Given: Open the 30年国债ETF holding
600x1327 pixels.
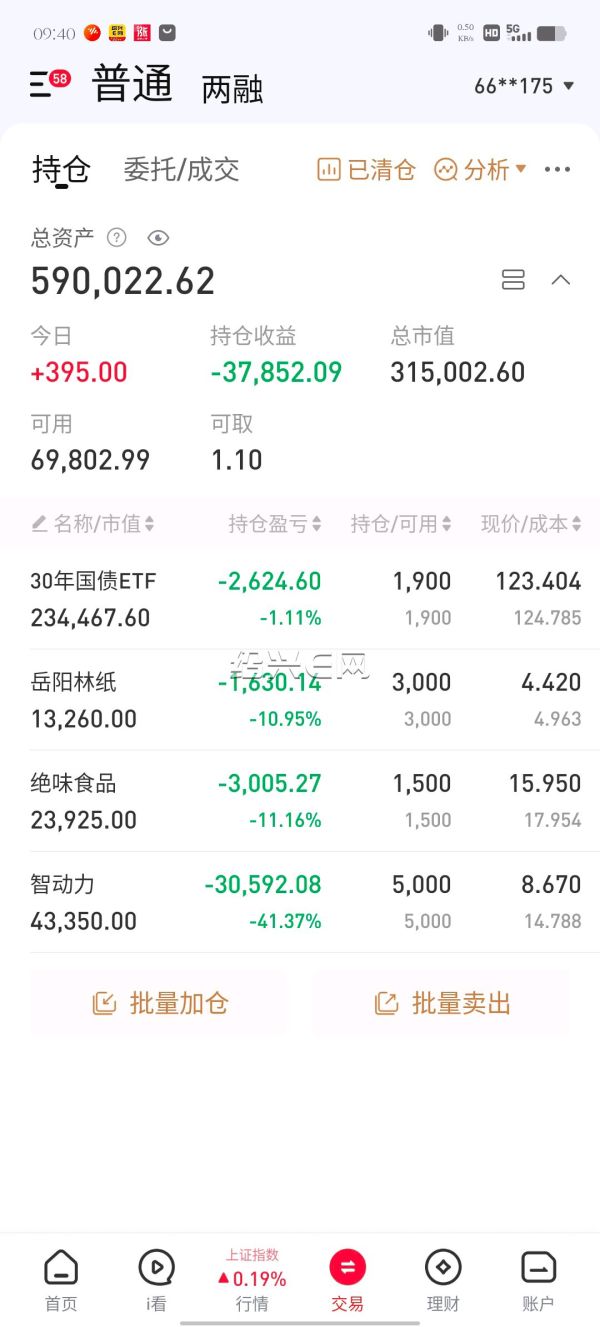Looking at the screenshot, I should click(300, 598).
